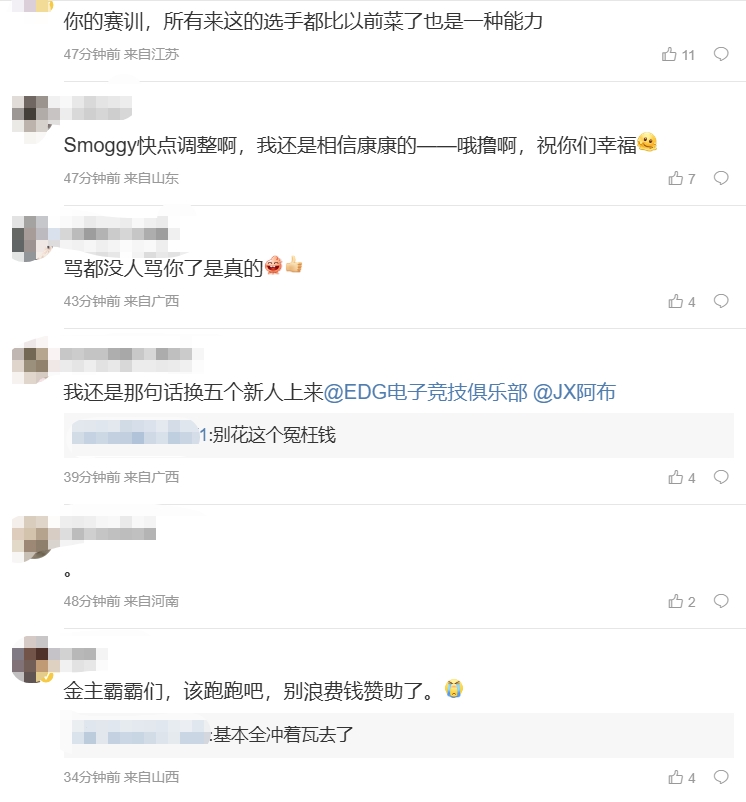Image resolution: width=746 pixels, height=802 pixels.
Task: Reply to the 换五个新人上来 comment
Action: [x=721, y=478]
